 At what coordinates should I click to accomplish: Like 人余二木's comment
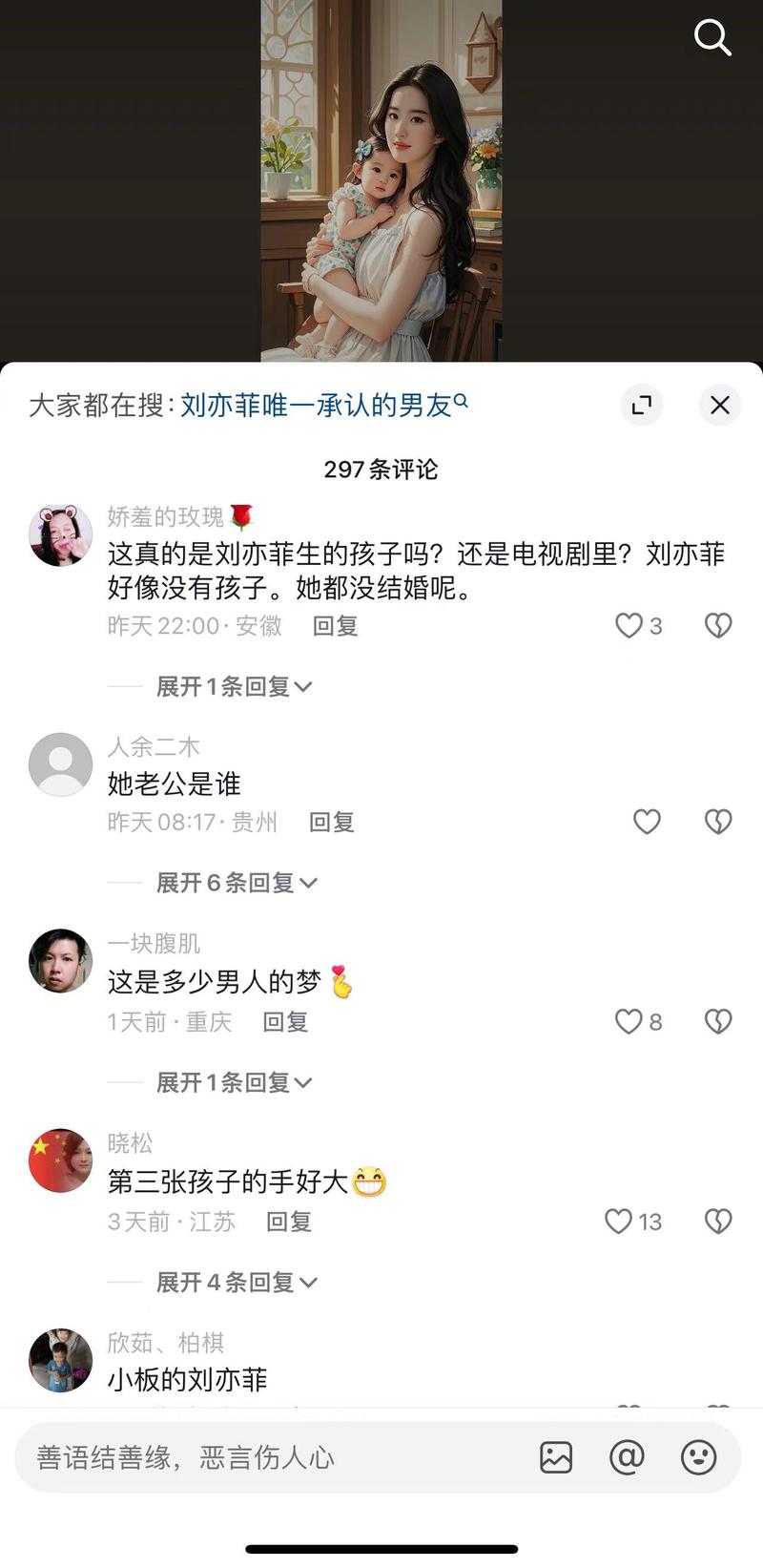(x=648, y=822)
